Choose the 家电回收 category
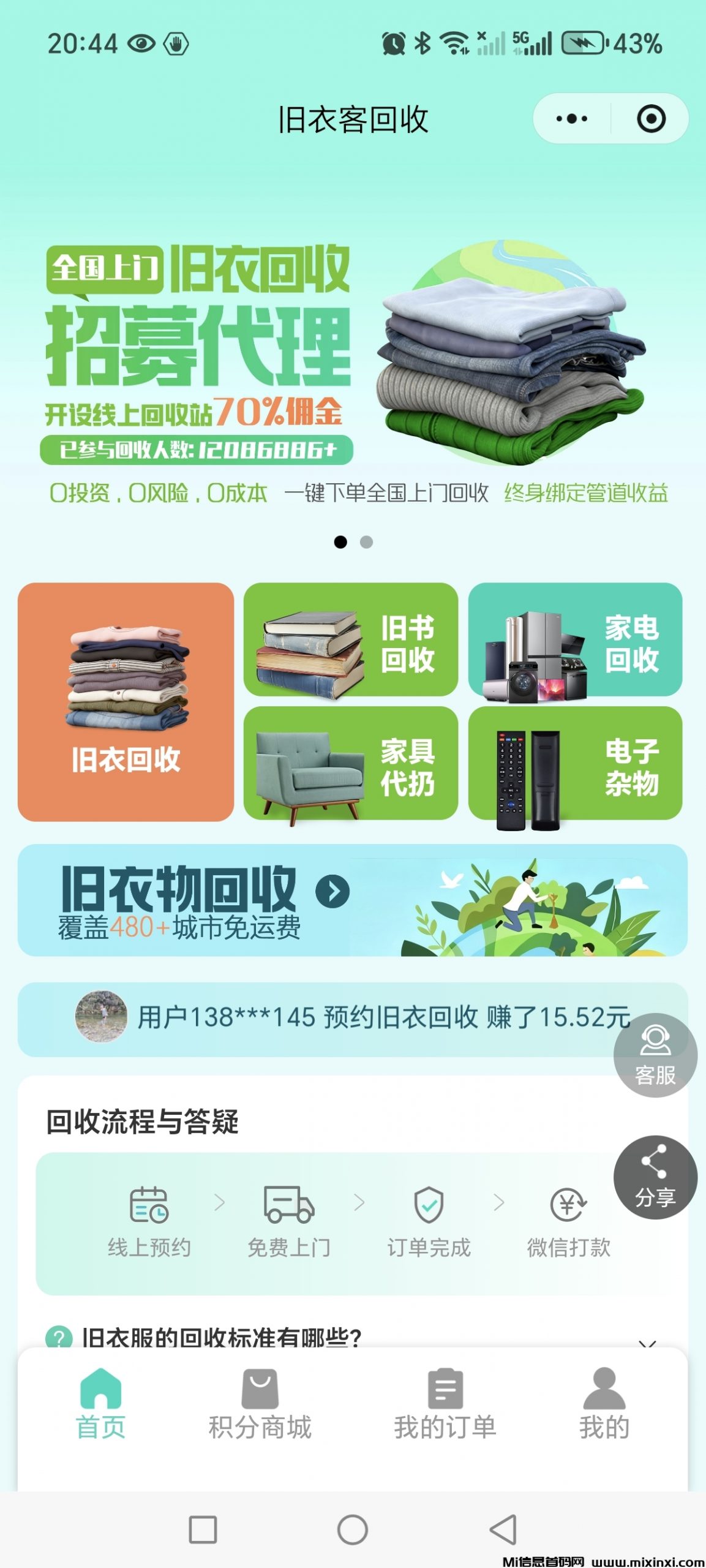706x1568 pixels. [x=575, y=640]
